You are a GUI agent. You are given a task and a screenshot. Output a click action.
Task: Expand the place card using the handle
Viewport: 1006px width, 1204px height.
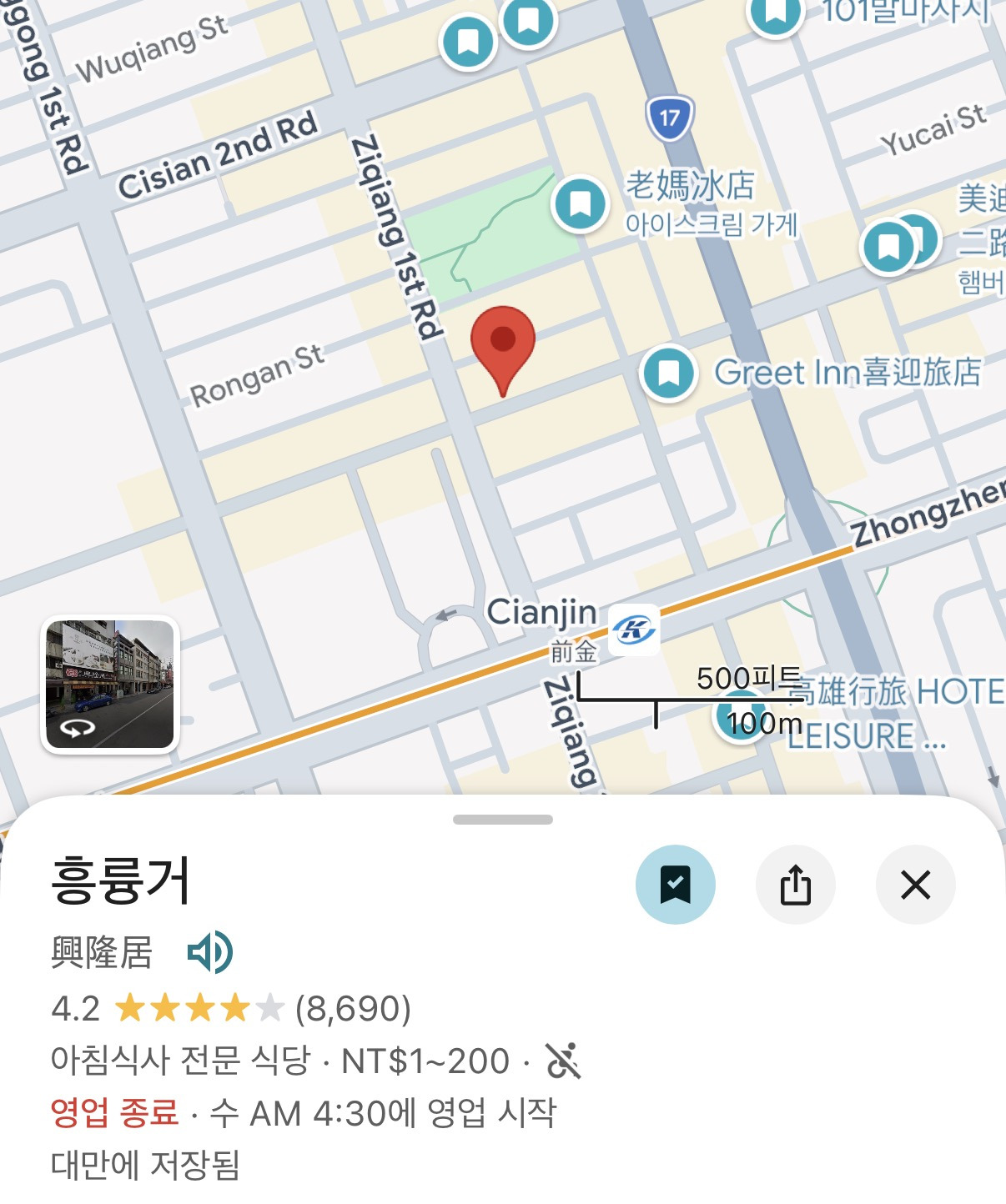(x=502, y=820)
